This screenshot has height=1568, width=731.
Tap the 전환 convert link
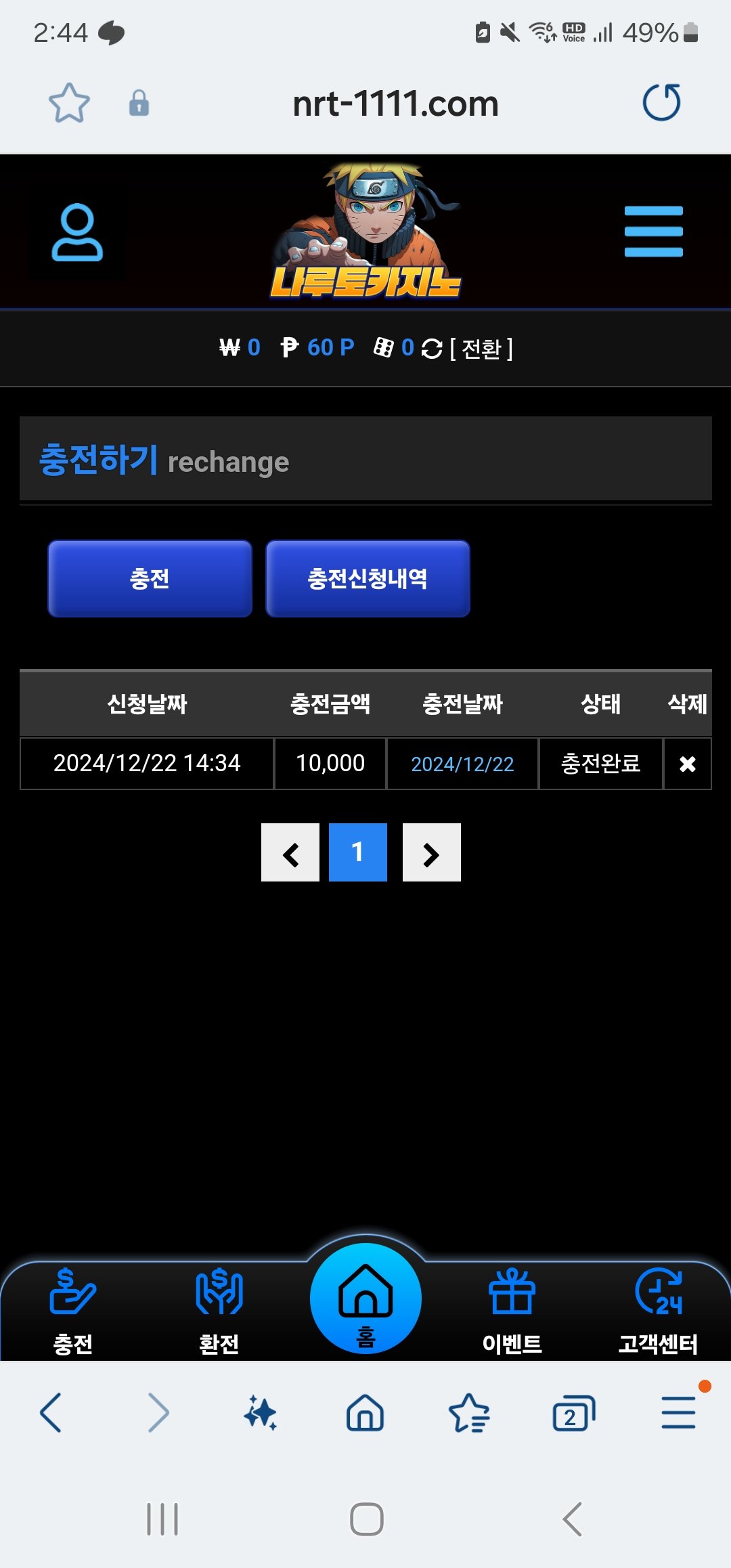coord(481,349)
